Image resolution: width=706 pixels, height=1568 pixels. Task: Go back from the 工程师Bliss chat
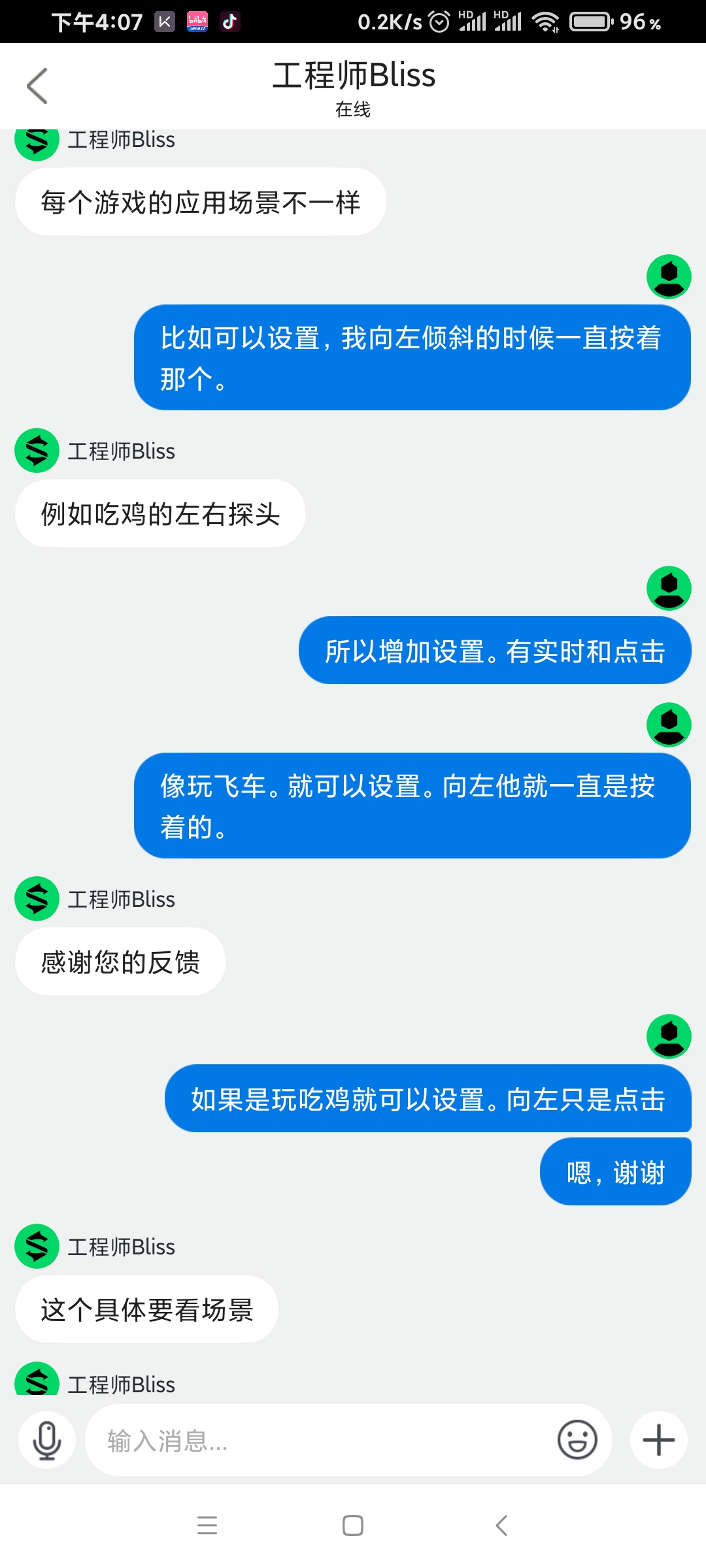(37, 86)
